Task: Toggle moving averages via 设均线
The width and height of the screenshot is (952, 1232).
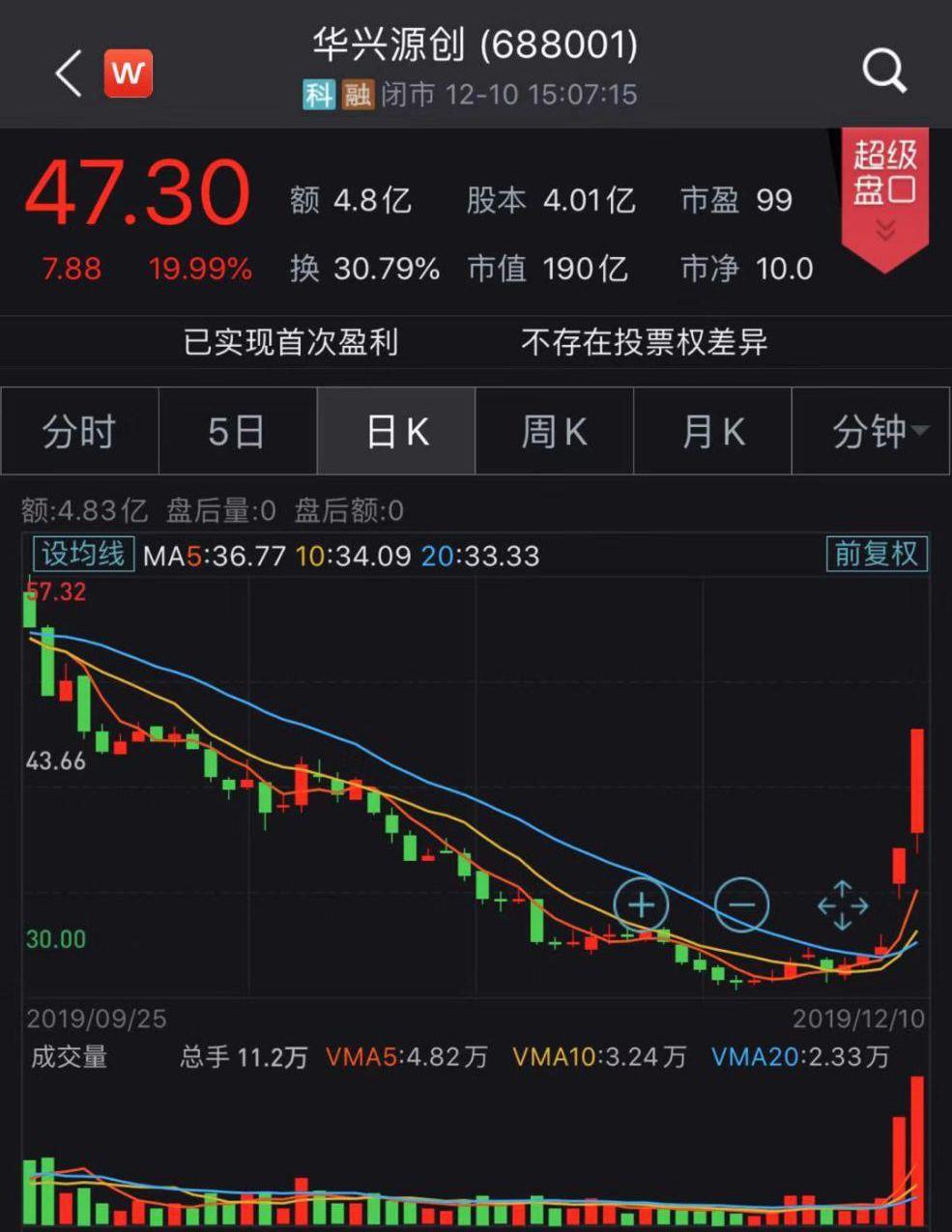Action: pos(82,556)
